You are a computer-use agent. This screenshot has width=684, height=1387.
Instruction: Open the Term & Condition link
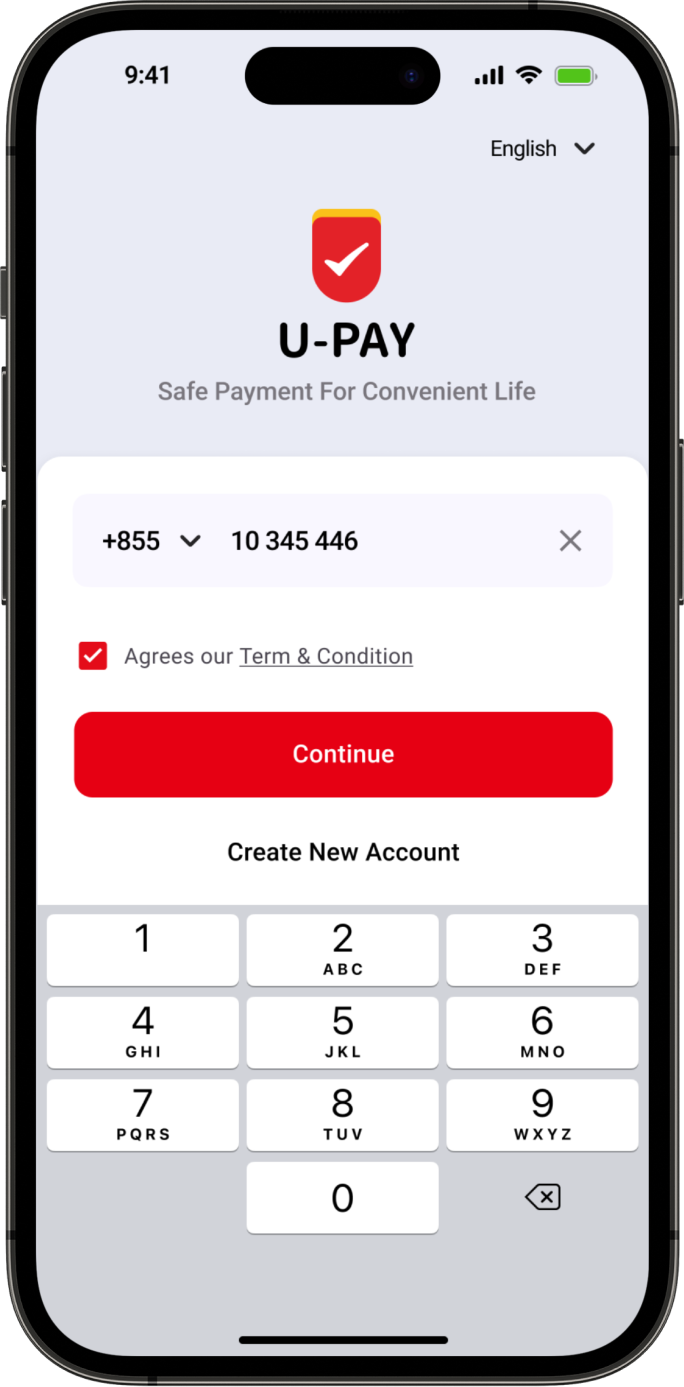(x=326, y=656)
